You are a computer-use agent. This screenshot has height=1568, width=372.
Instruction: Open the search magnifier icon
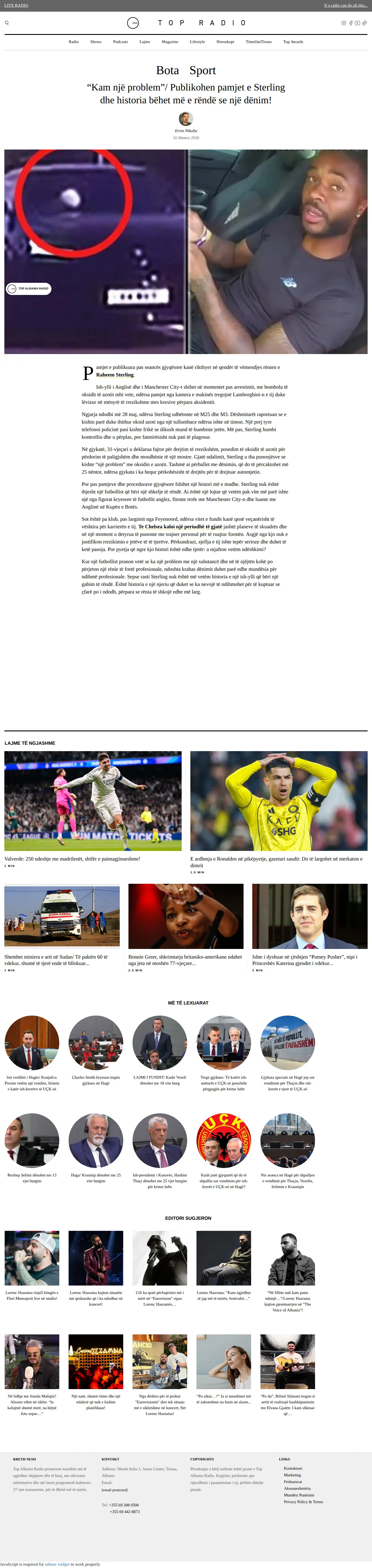pyautogui.click(x=7, y=23)
